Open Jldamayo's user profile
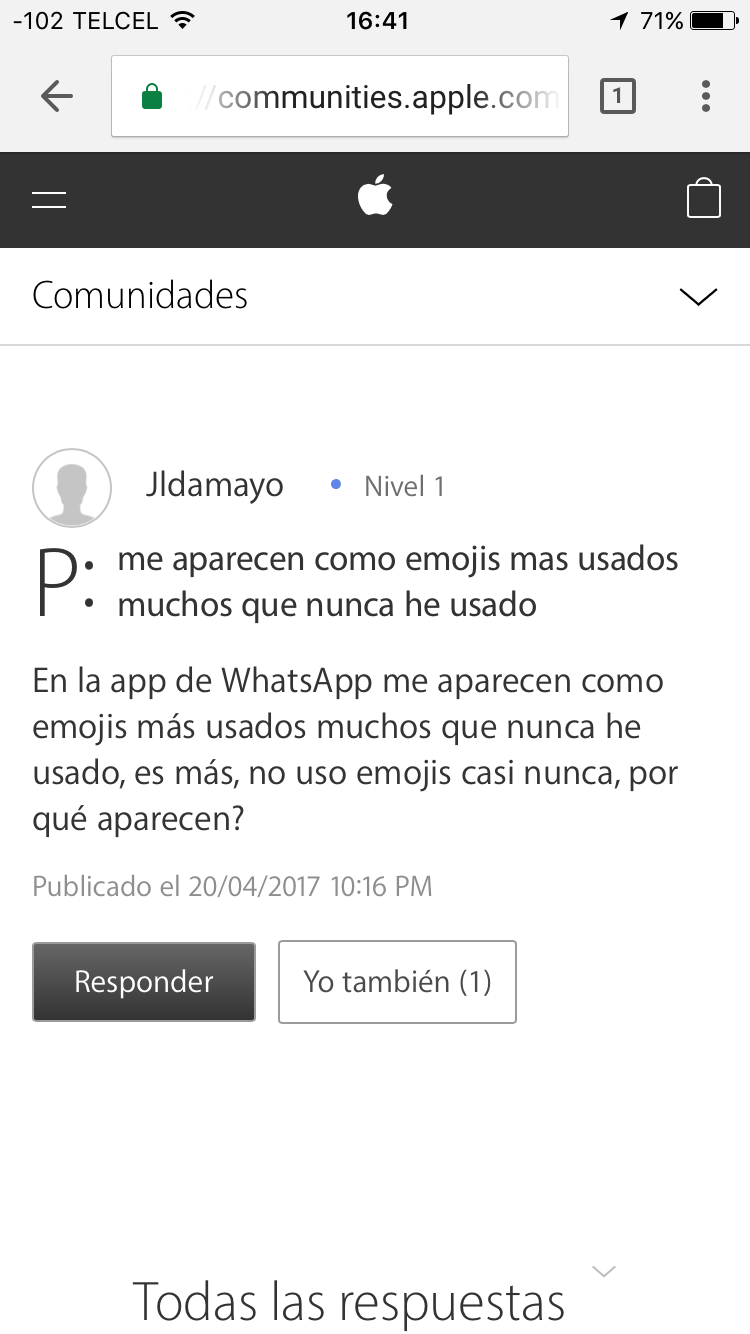 pyautogui.click(x=214, y=486)
